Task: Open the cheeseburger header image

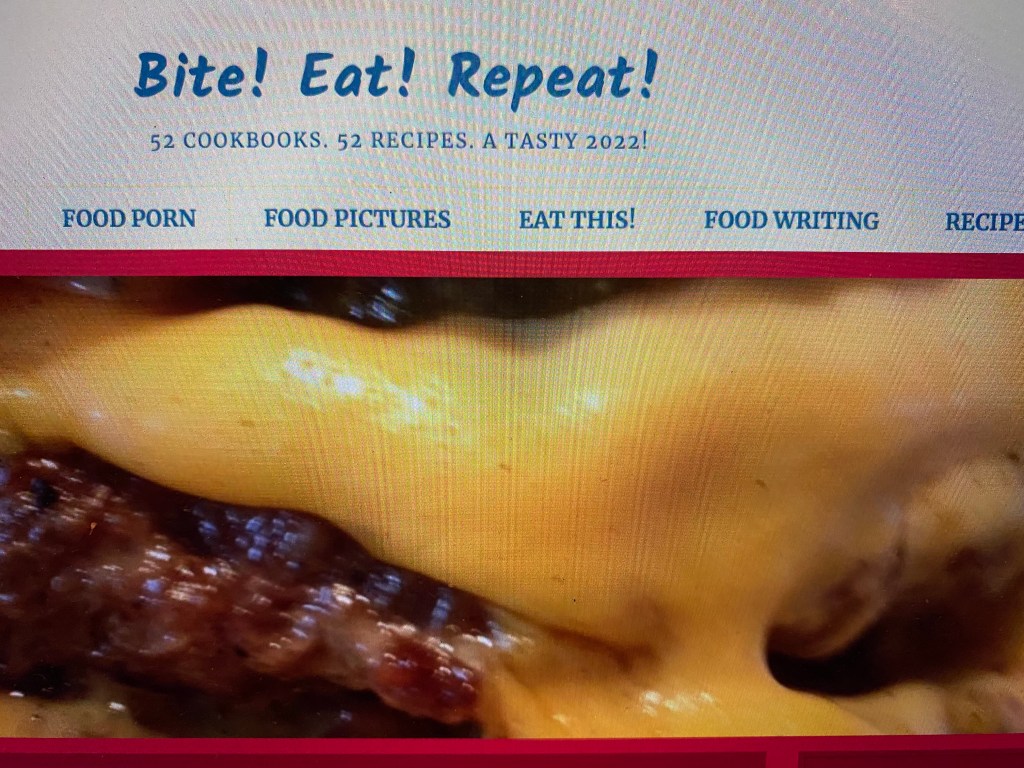Action: click(x=512, y=505)
